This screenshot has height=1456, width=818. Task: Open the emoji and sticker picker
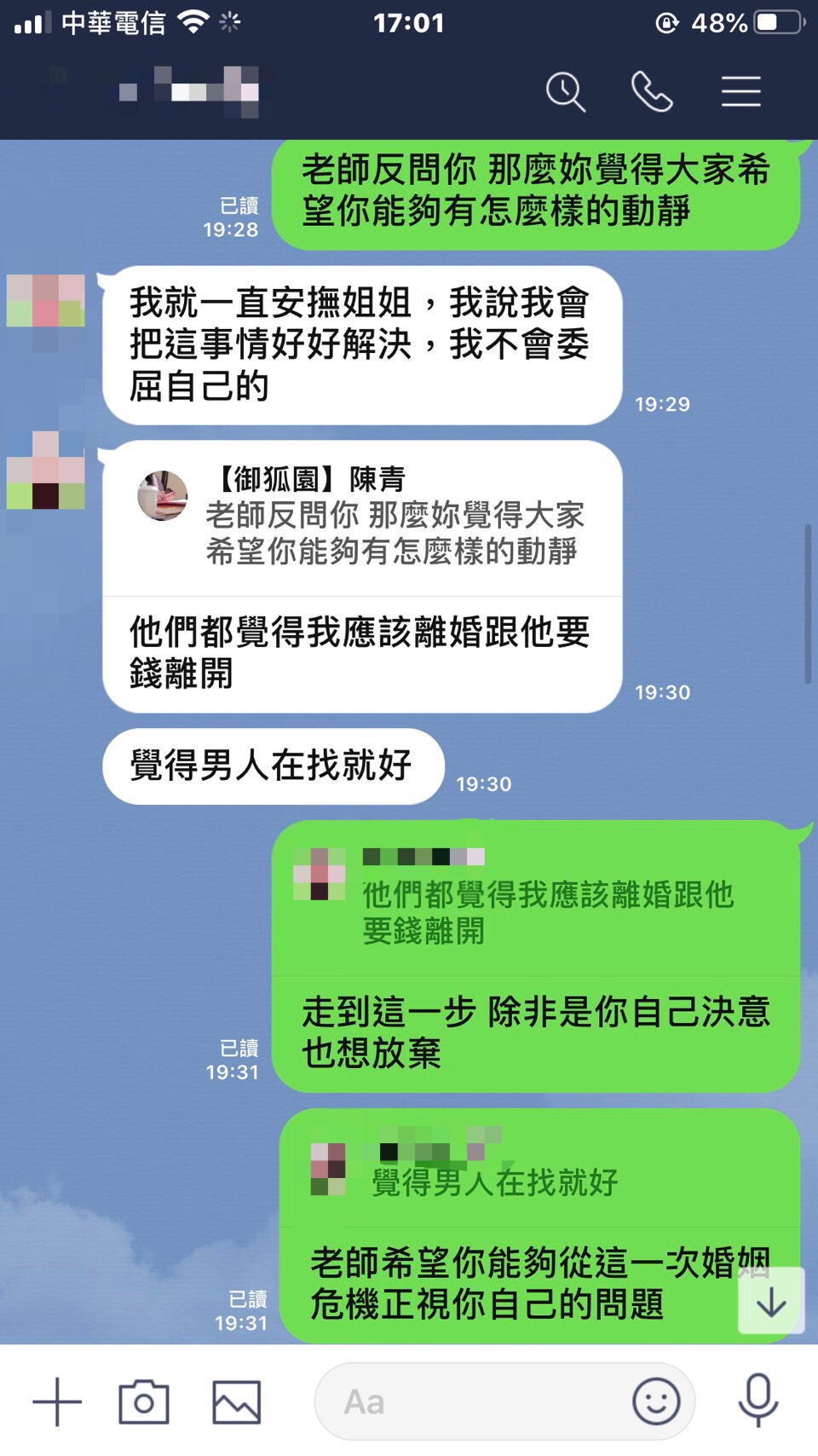pos(656,1401)
